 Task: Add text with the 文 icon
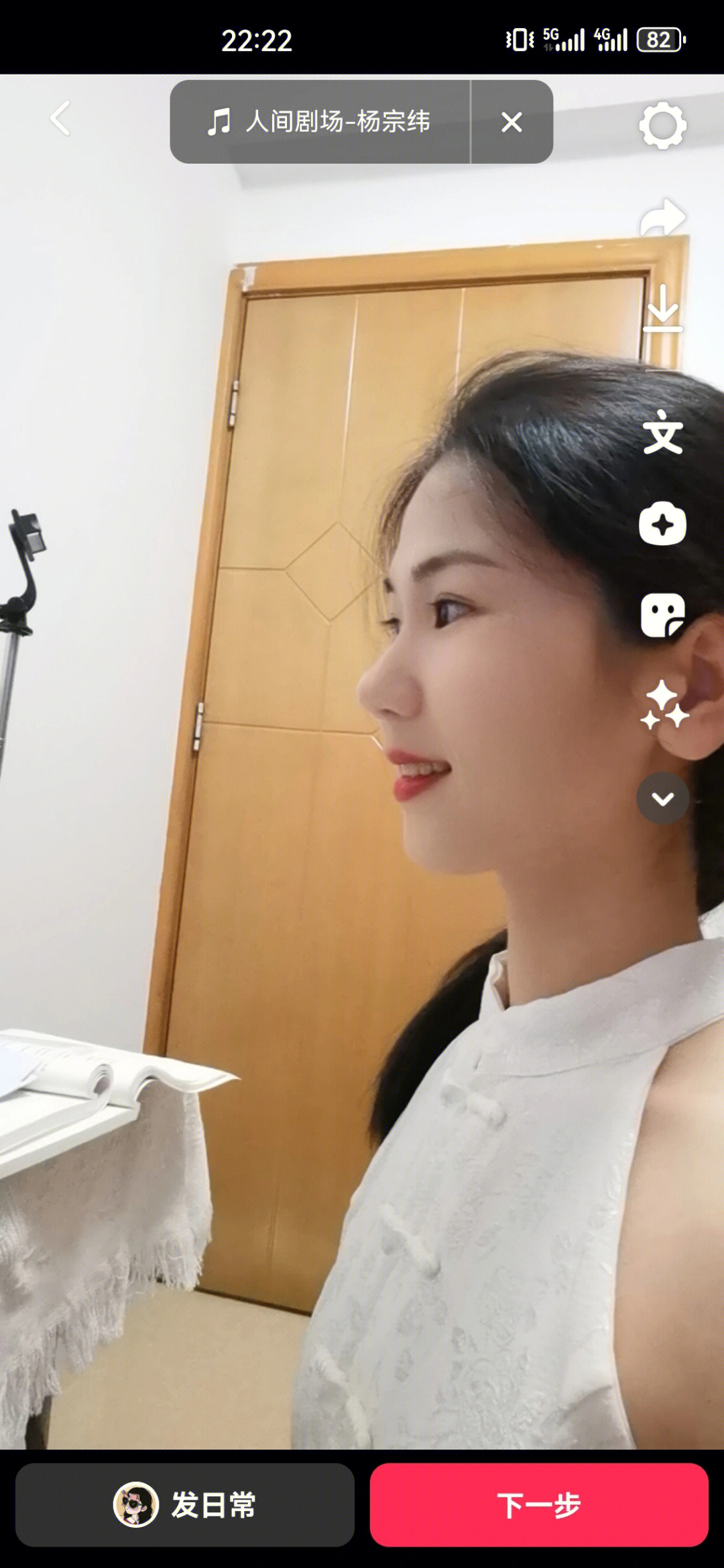click(662, 433)
